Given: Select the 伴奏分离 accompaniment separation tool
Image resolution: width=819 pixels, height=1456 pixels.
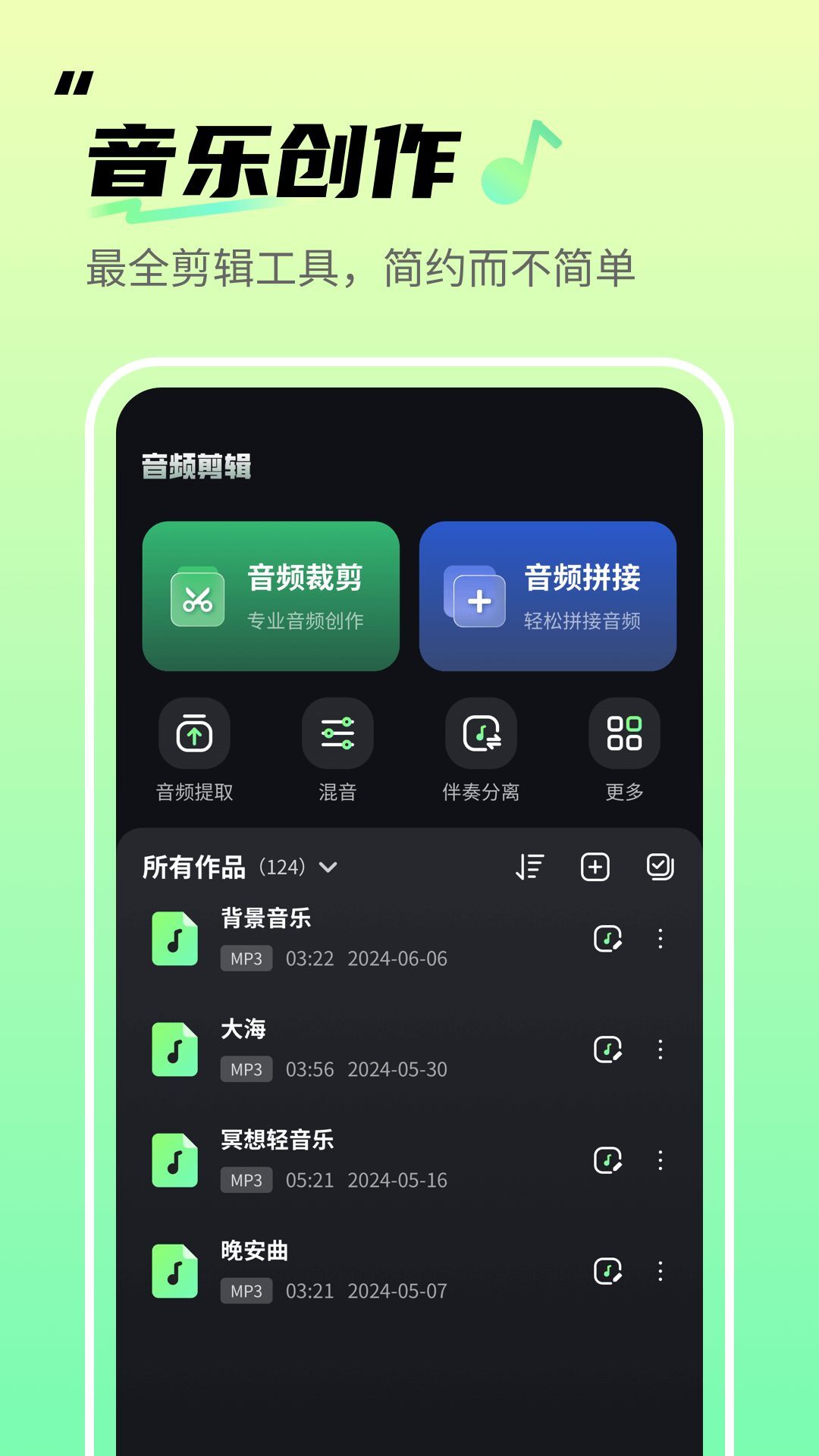Looking at the screenshot, I should 482,734.
